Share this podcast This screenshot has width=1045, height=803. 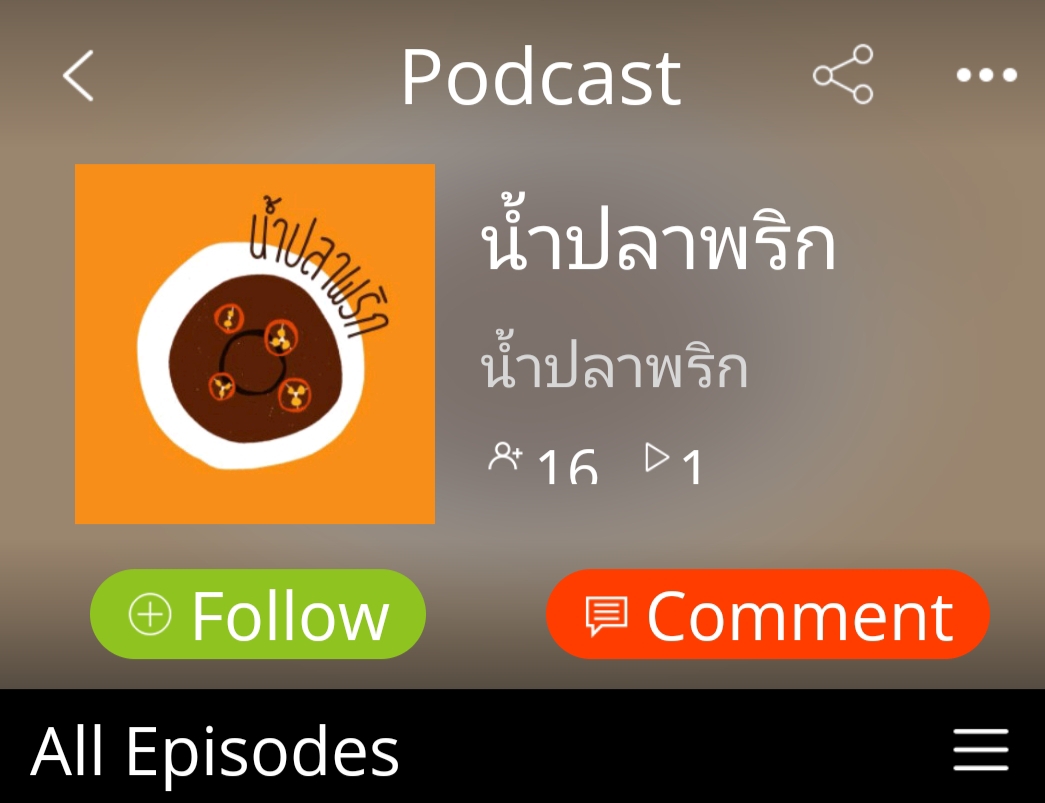coord(843,75)
